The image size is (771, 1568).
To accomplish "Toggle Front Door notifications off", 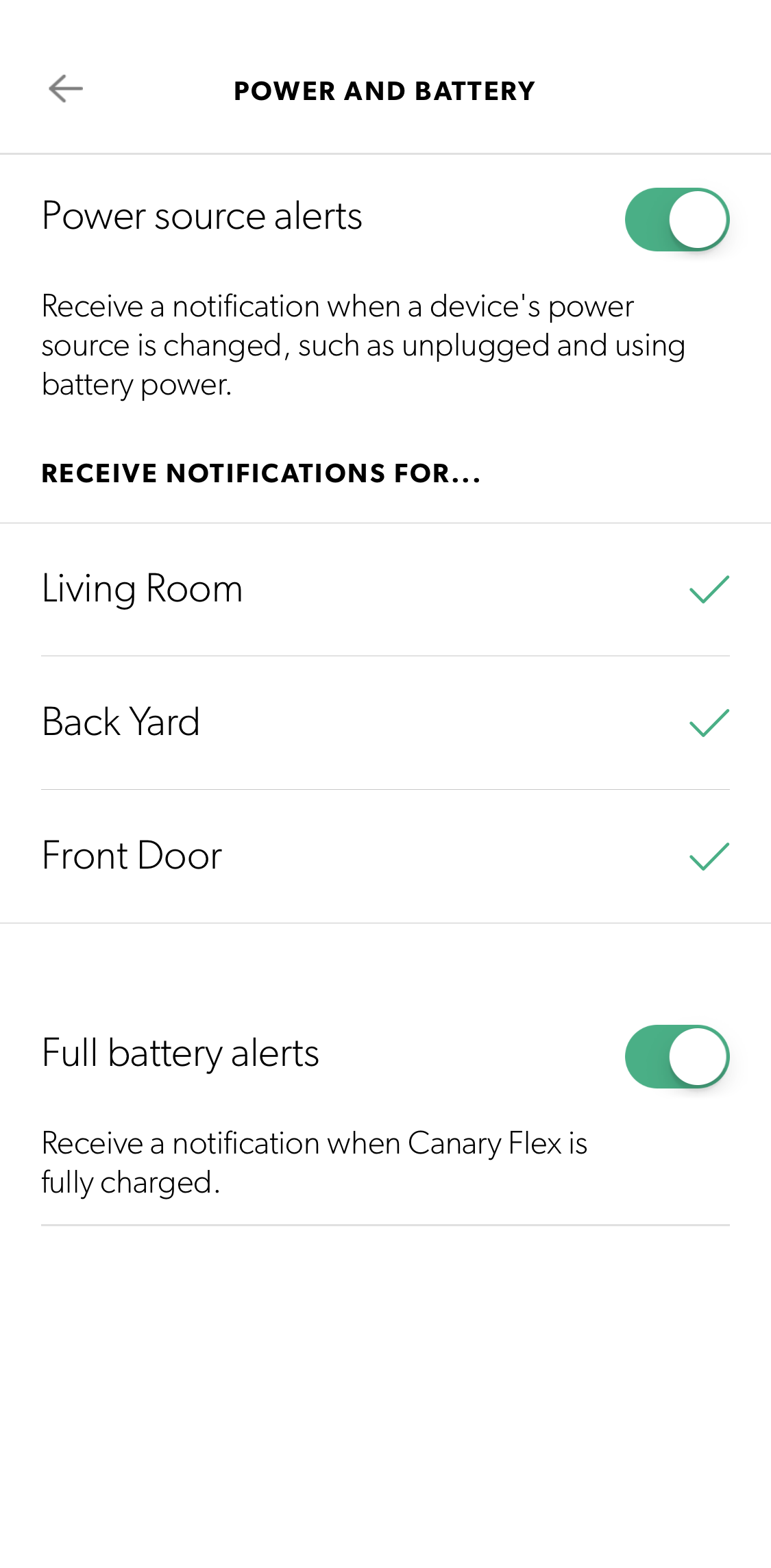I will tap(709, 856).
